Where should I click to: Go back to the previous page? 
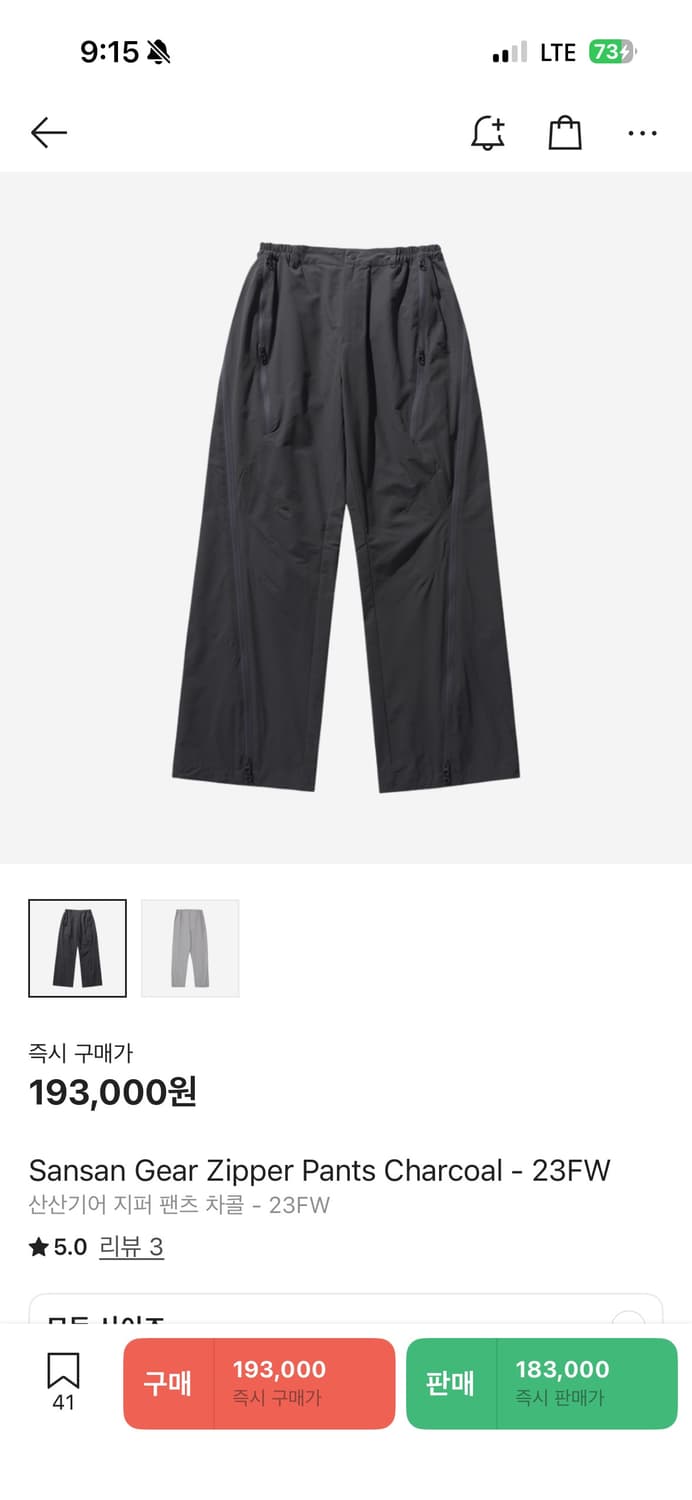(48, 133)
